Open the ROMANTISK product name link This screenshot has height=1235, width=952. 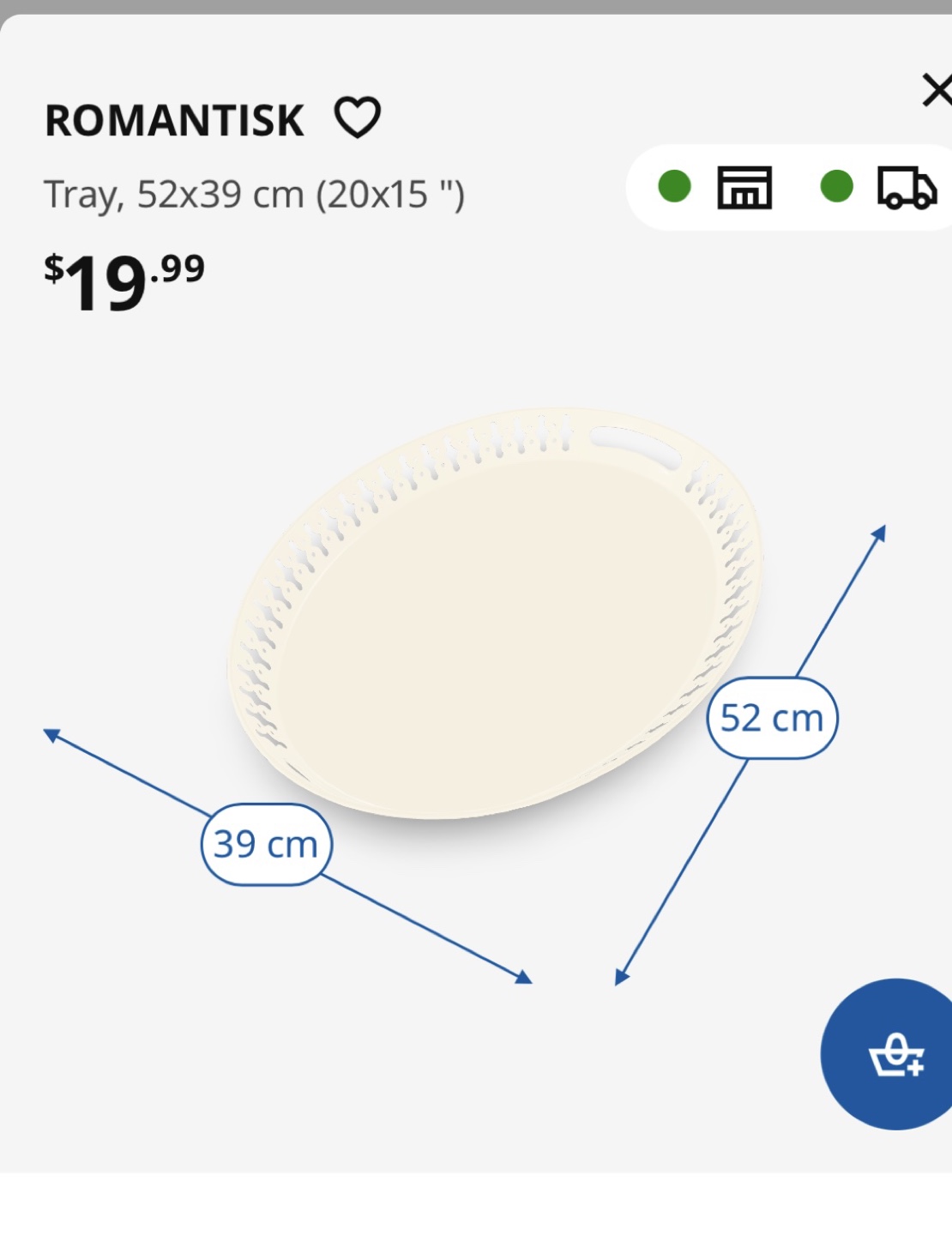pos(172,118)
